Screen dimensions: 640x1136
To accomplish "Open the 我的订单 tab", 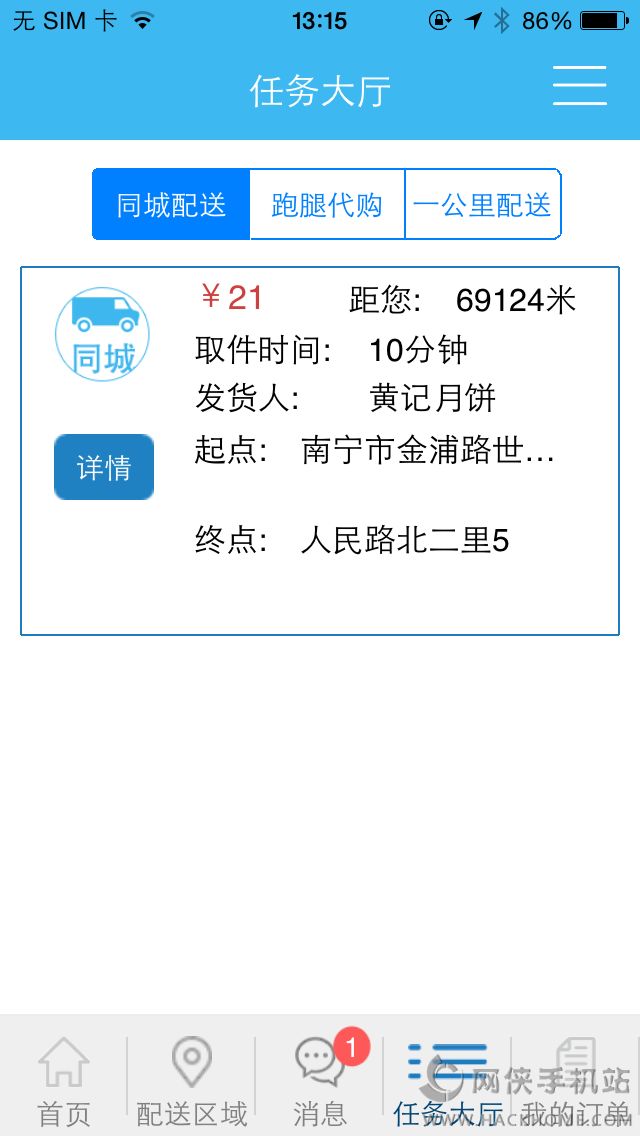I will pos(576,1080).
